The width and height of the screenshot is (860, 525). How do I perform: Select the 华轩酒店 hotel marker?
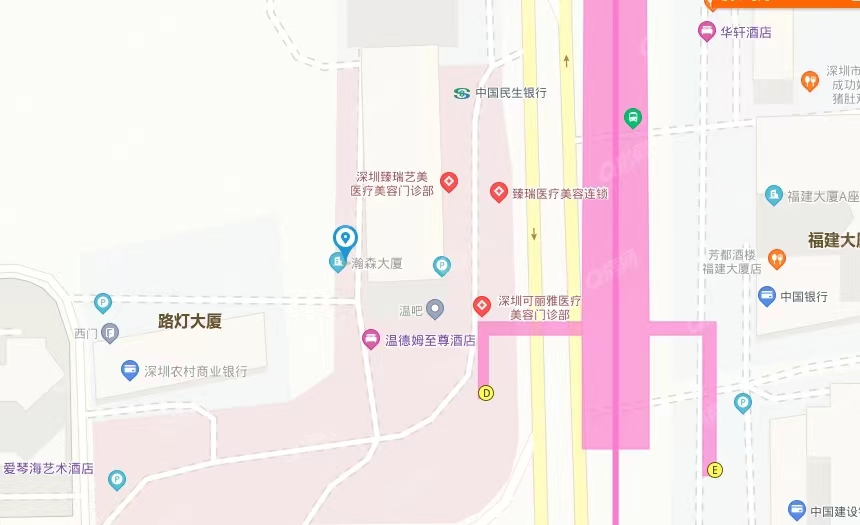pyautogui.click(x=707, y=32)
